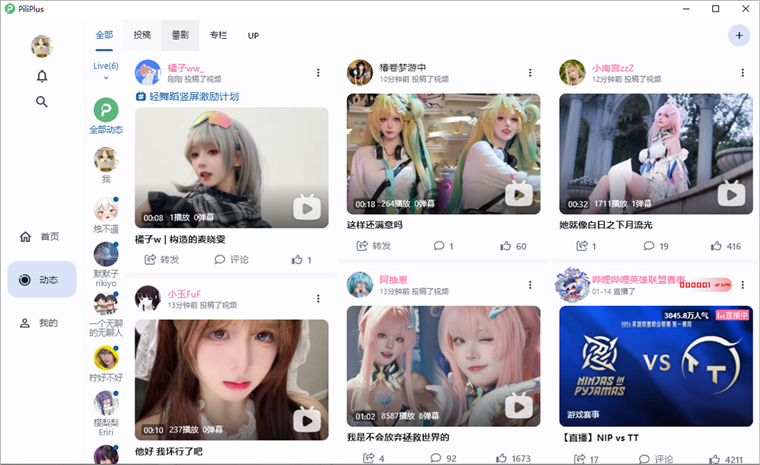Close the PiliPlus window
This screenshot has width=760, height=465.
pos(742,8)
